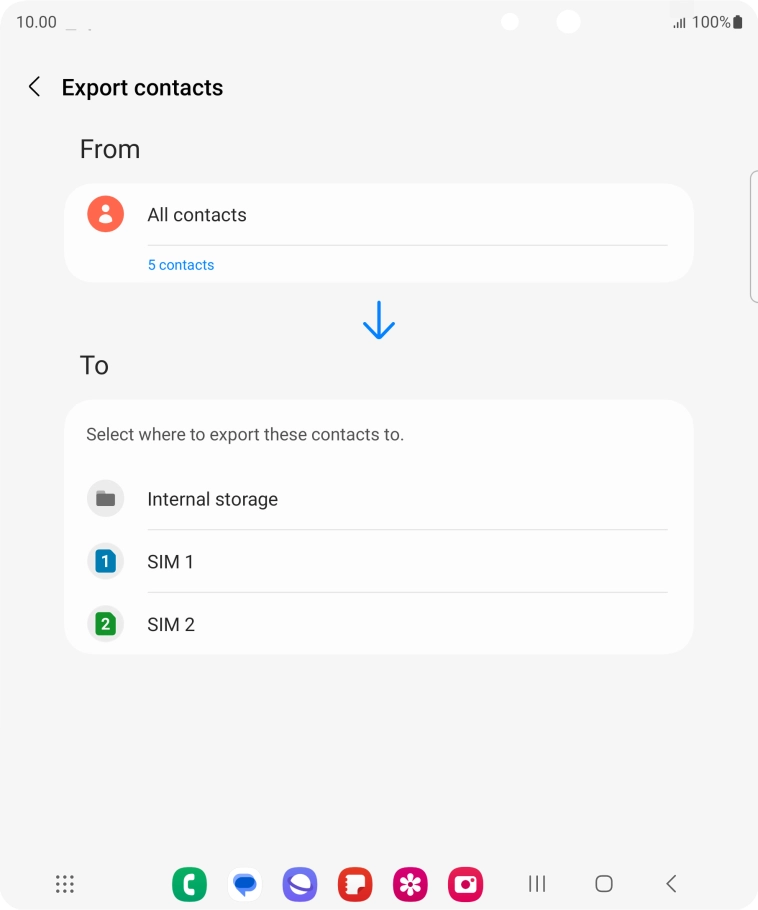Open Samsung Internet browser from taskbar
The image size is (758, 910).
(300, 884)
